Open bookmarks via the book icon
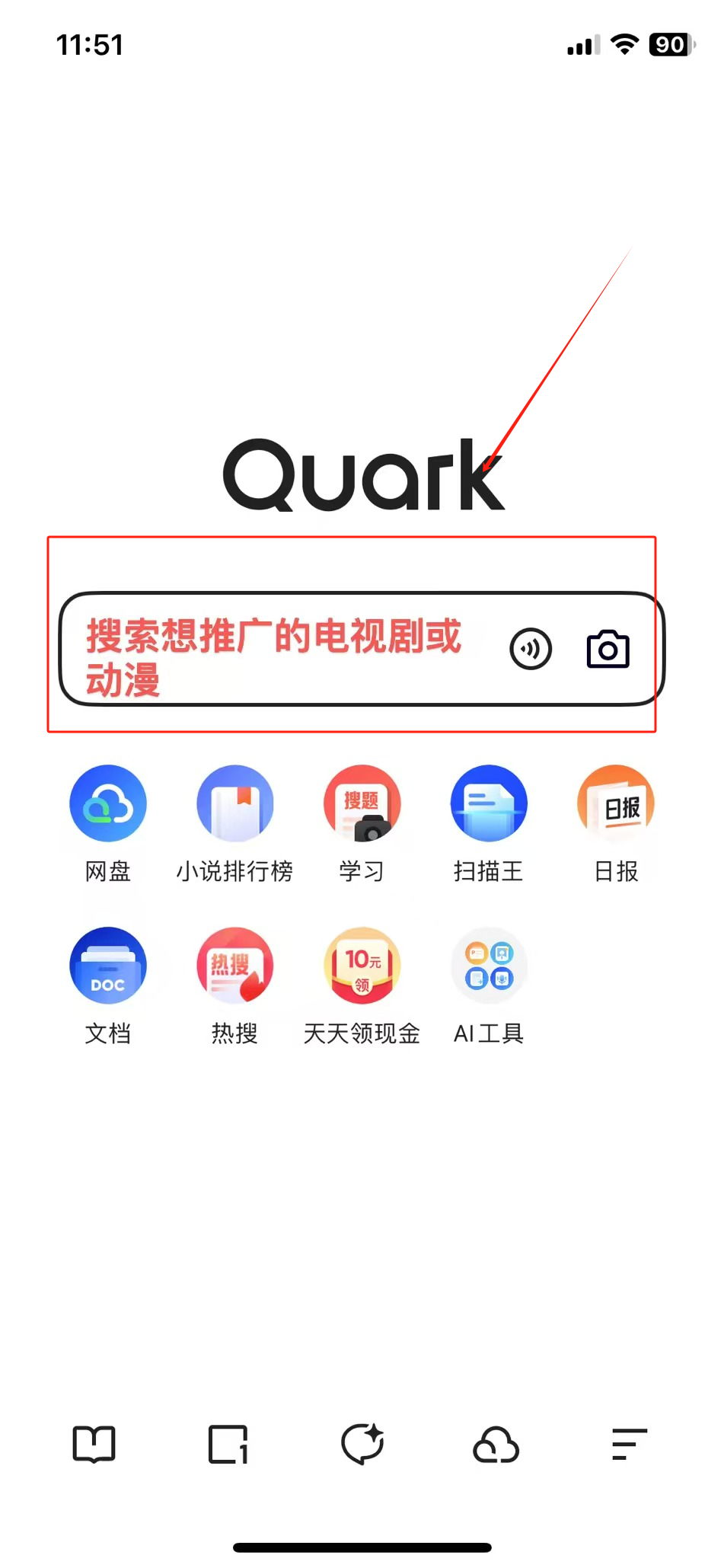This screenshot has width=724, height=1568. [94, 1444]
